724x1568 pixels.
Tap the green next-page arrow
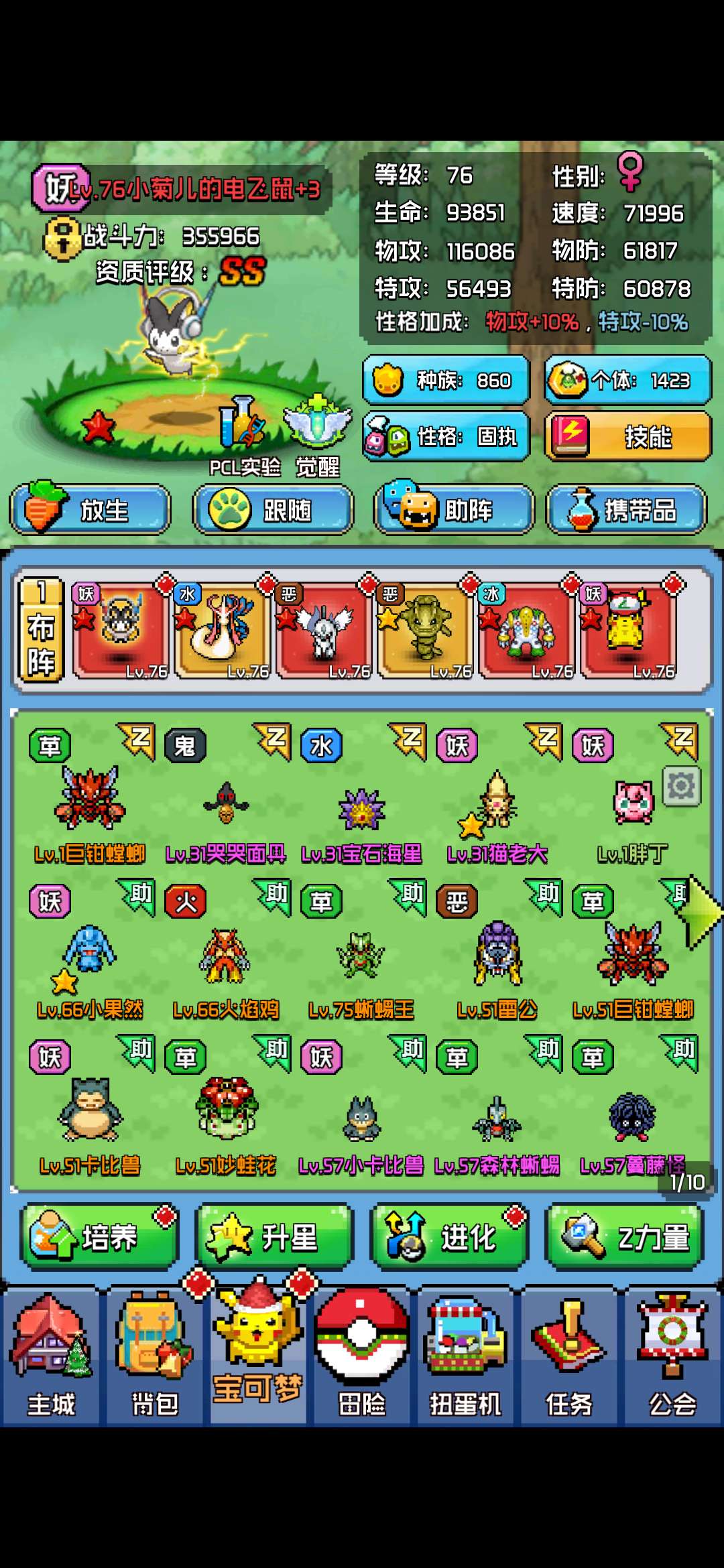coord(703,912)
